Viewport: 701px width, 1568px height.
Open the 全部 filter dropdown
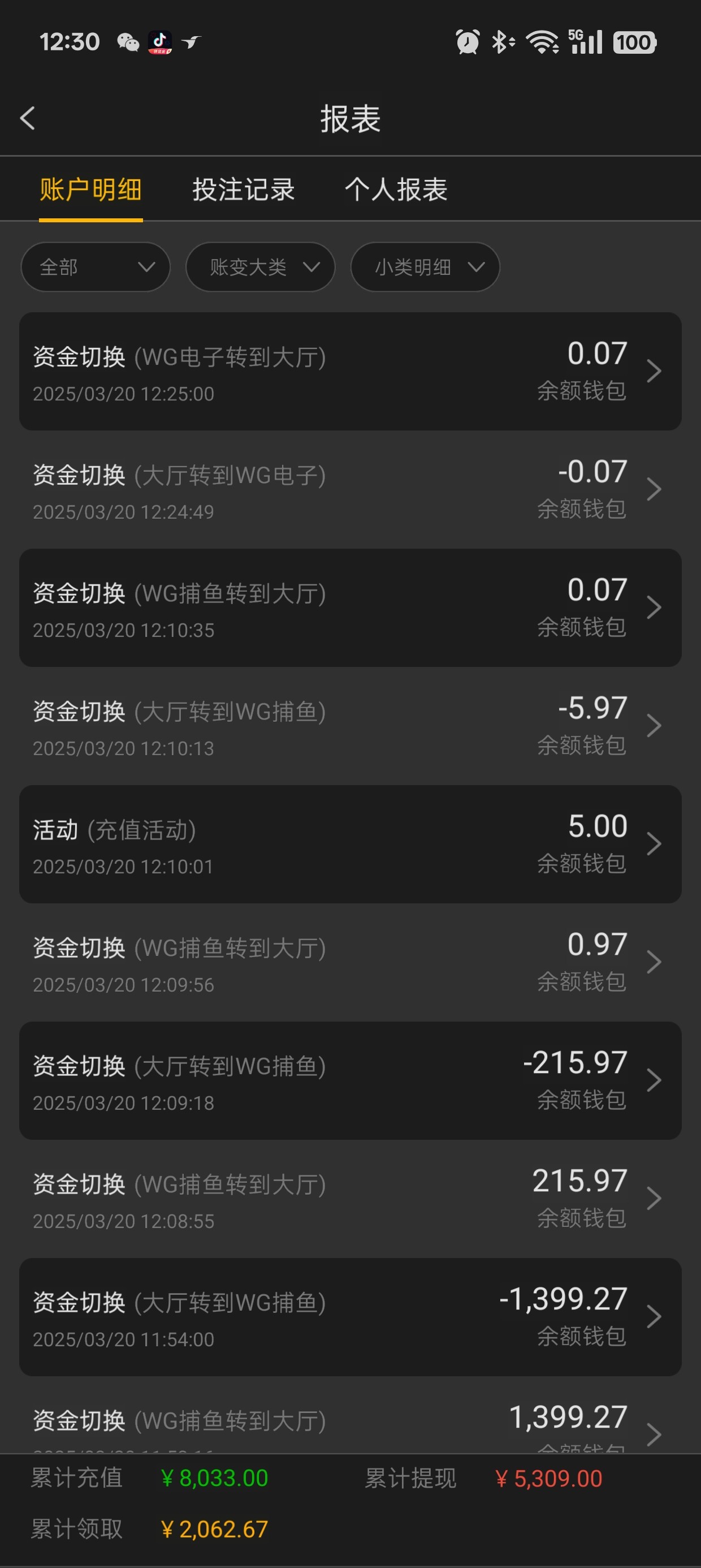[x=94, y=266]
